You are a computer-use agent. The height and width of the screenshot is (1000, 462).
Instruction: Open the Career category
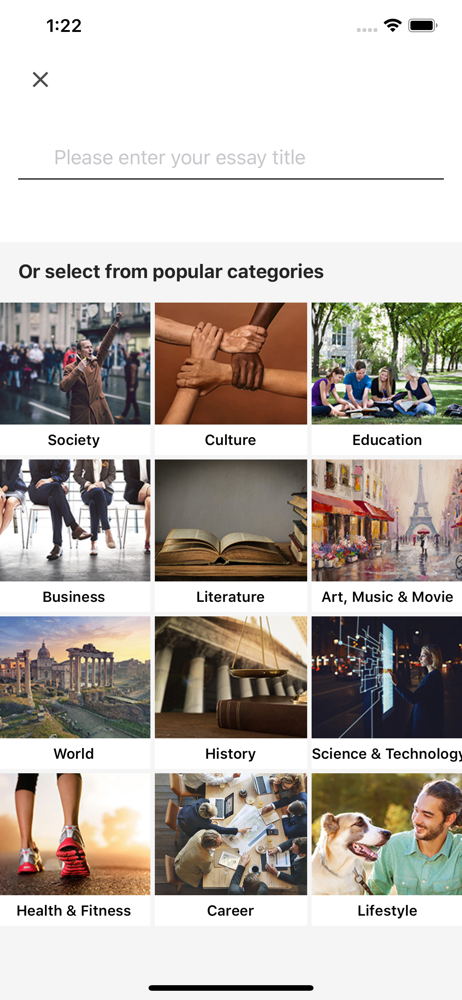(230, 849)
